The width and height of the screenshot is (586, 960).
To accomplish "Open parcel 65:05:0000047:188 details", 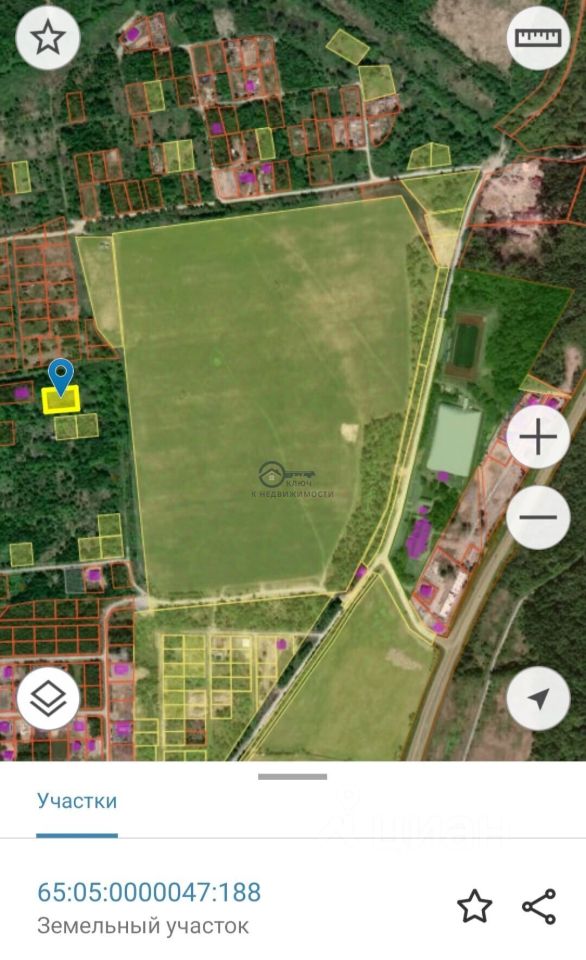I will tap(149, 892).
